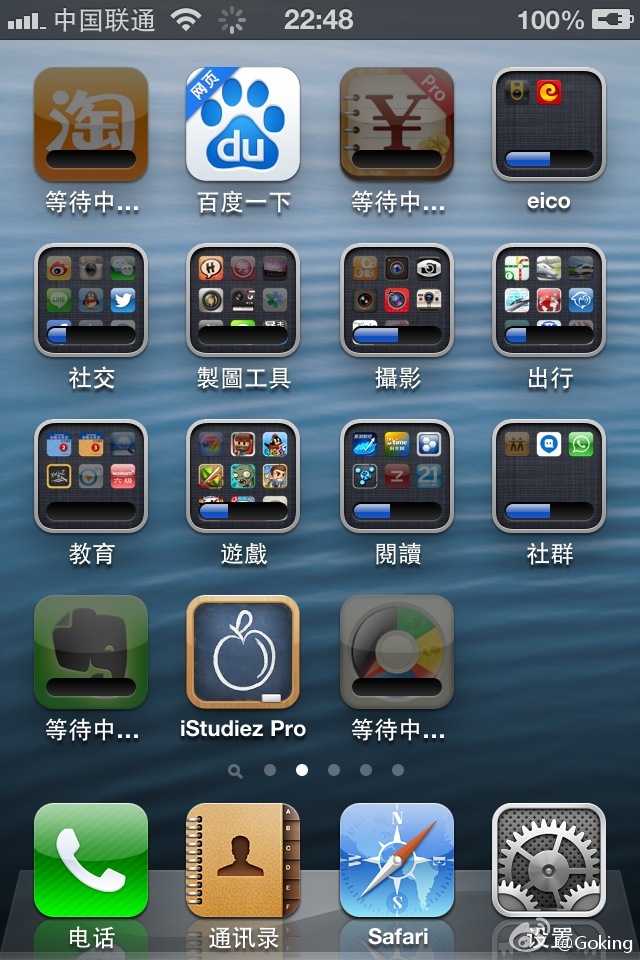Tap the waiting Taobao app icon

point(91,124)
